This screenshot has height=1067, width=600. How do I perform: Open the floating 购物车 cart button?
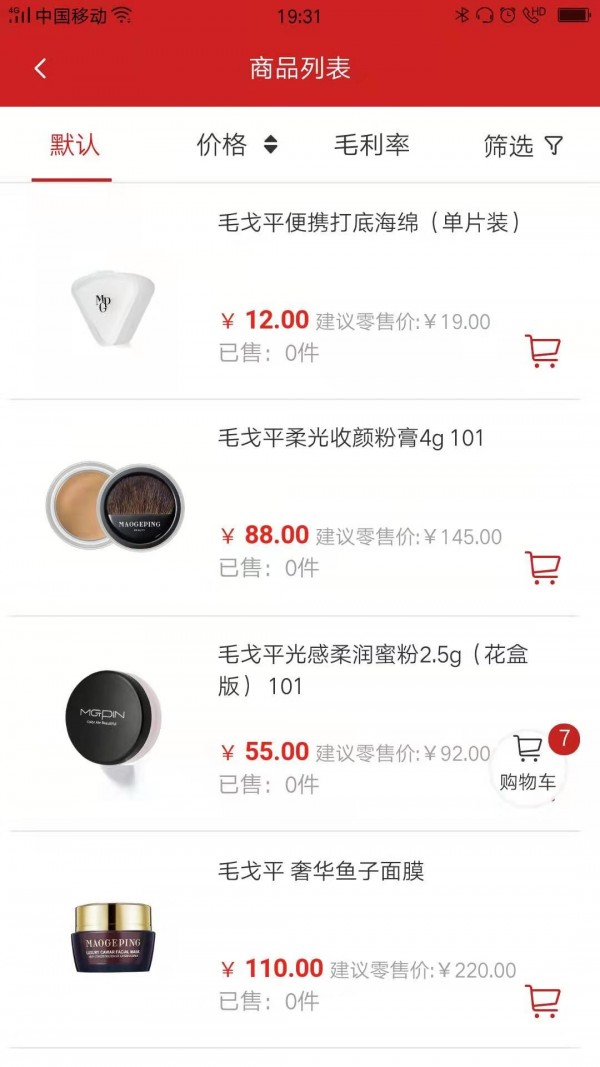coord(529,765)
